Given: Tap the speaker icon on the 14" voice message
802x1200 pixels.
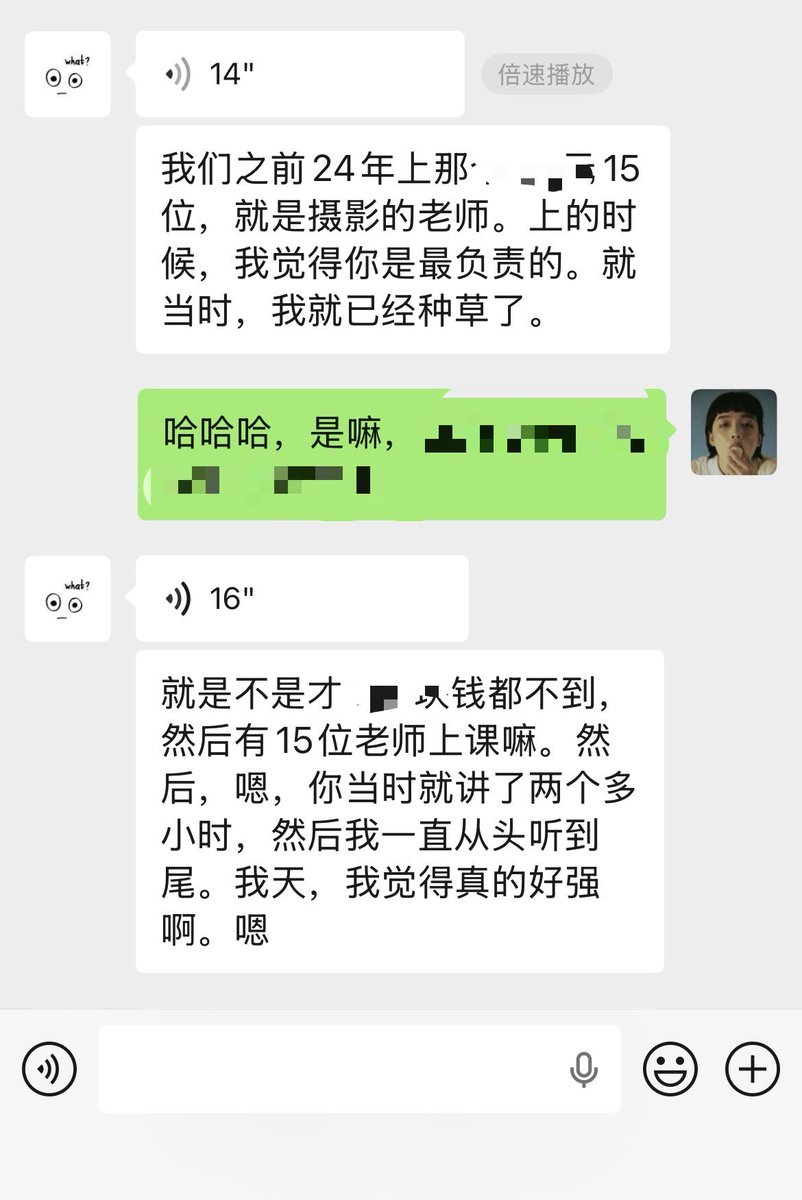Looking at the screenshot, I should click(177, 72).
